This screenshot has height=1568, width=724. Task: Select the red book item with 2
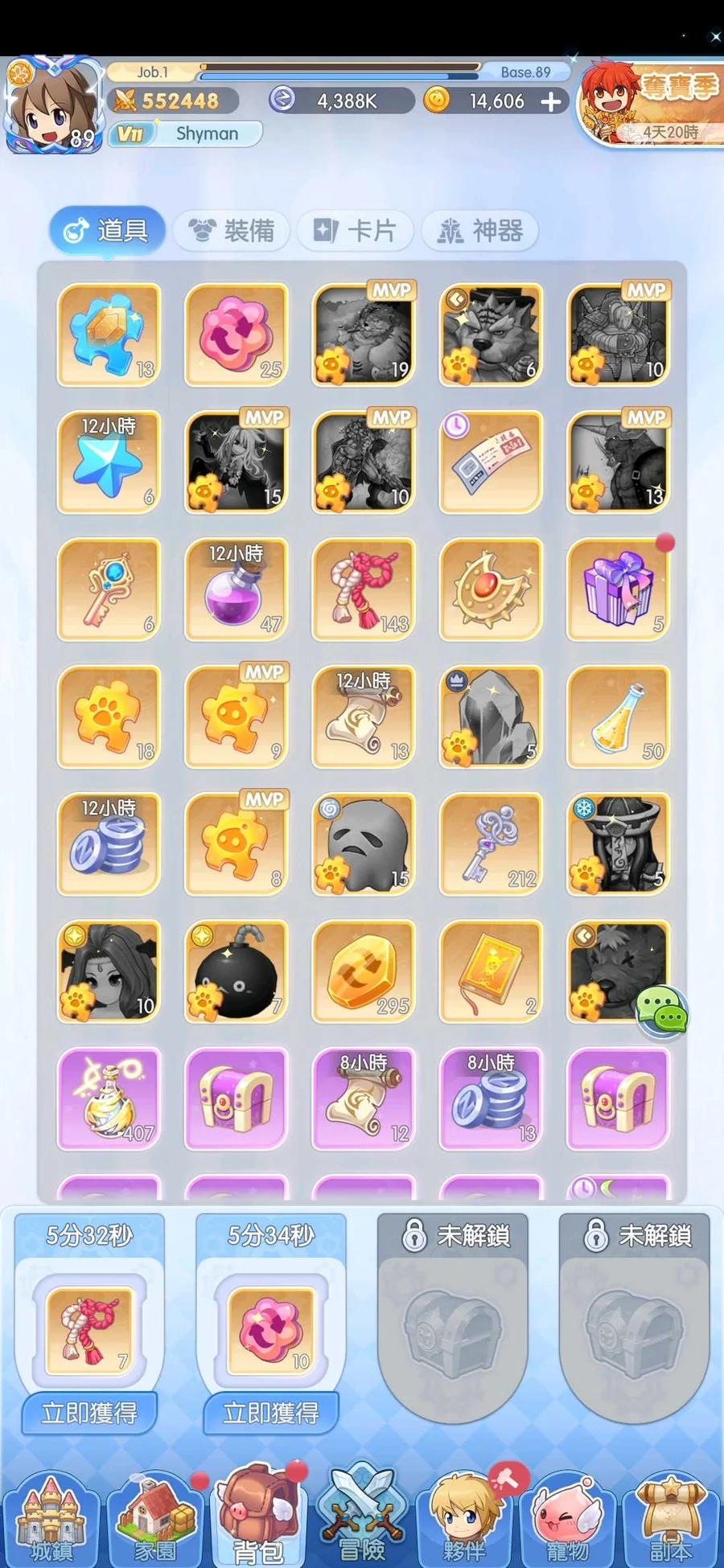491,971
